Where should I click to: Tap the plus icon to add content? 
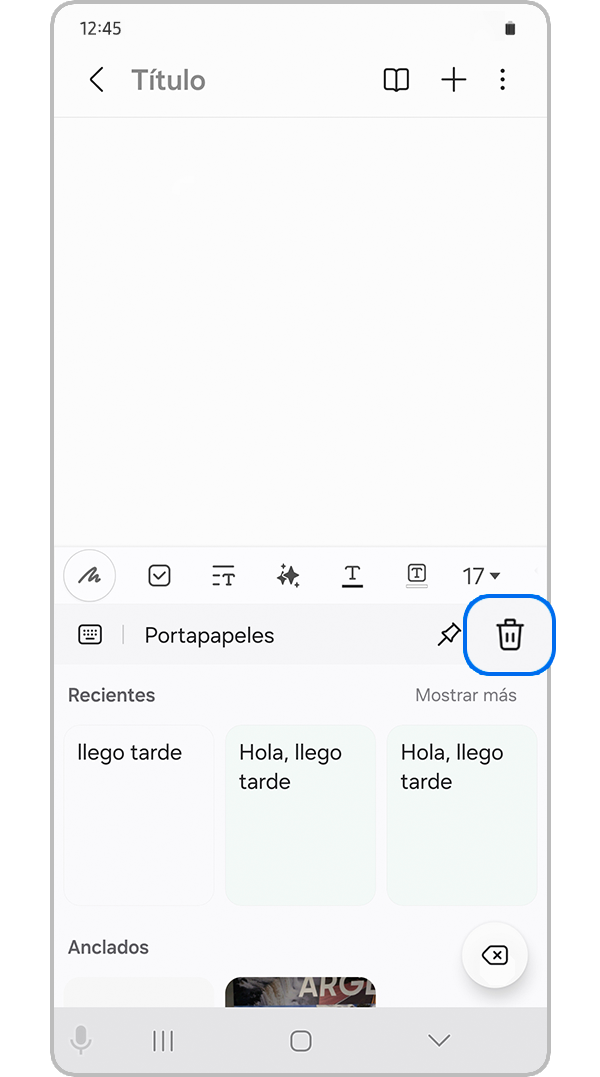tap(454, 80)
